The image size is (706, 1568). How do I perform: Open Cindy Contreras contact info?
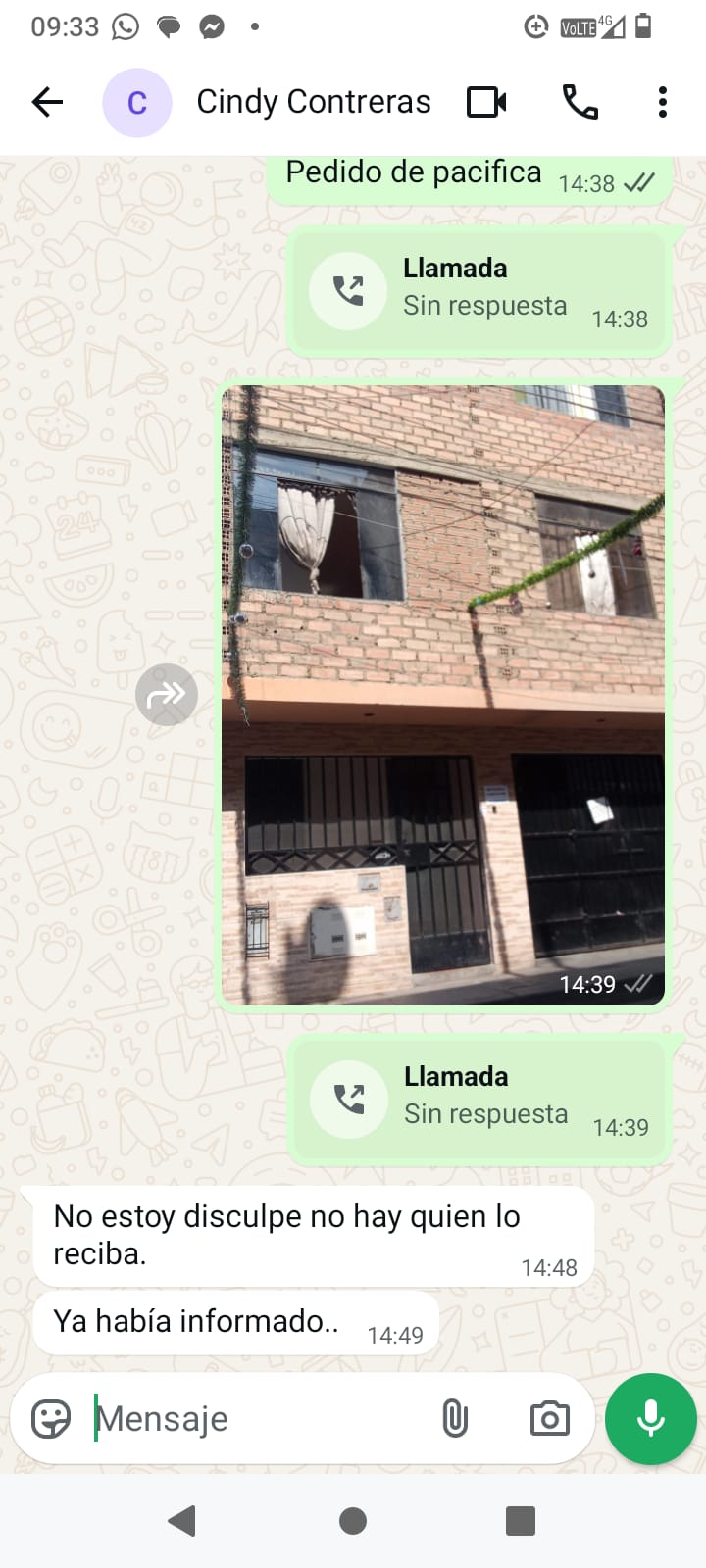(313, 102)
